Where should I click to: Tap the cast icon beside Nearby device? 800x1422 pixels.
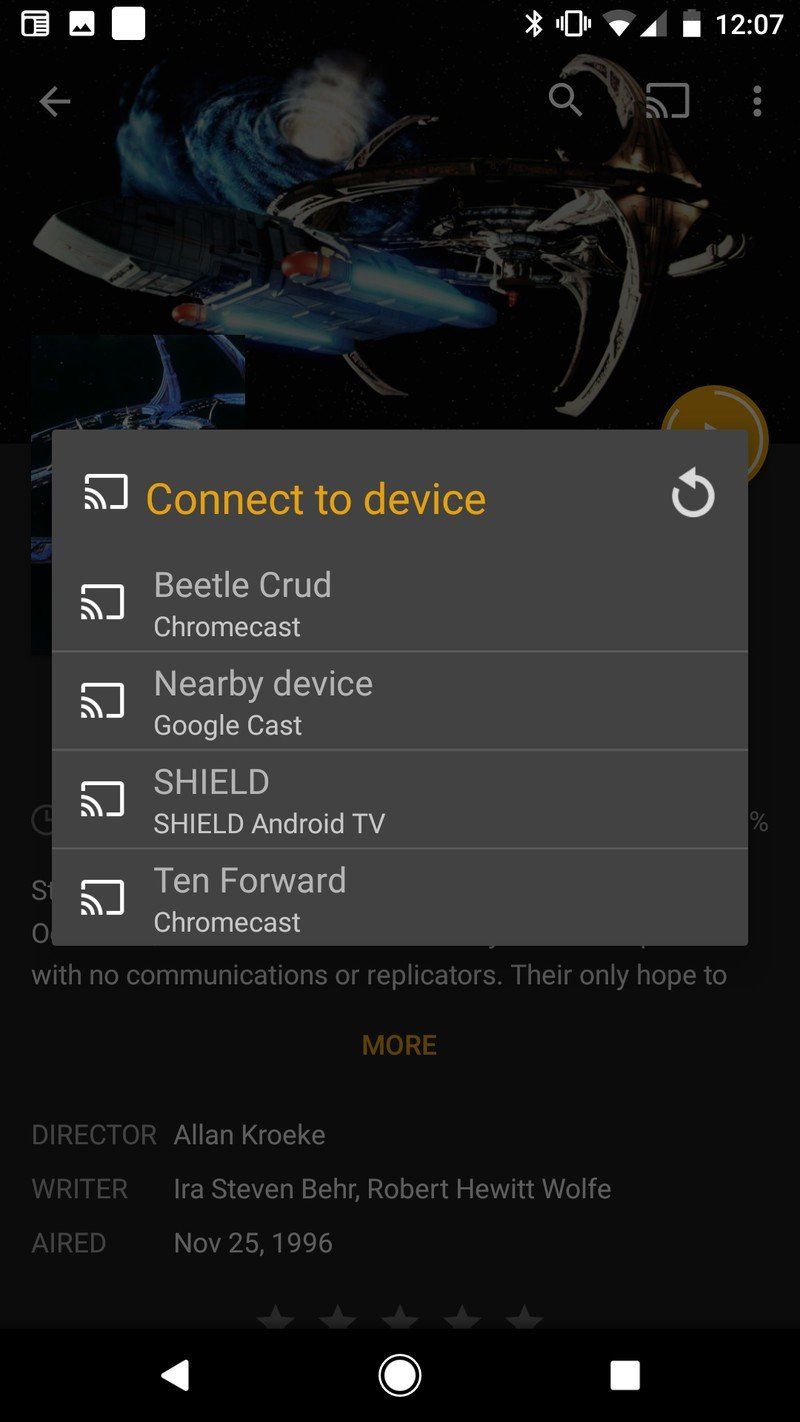pos(101,701)
